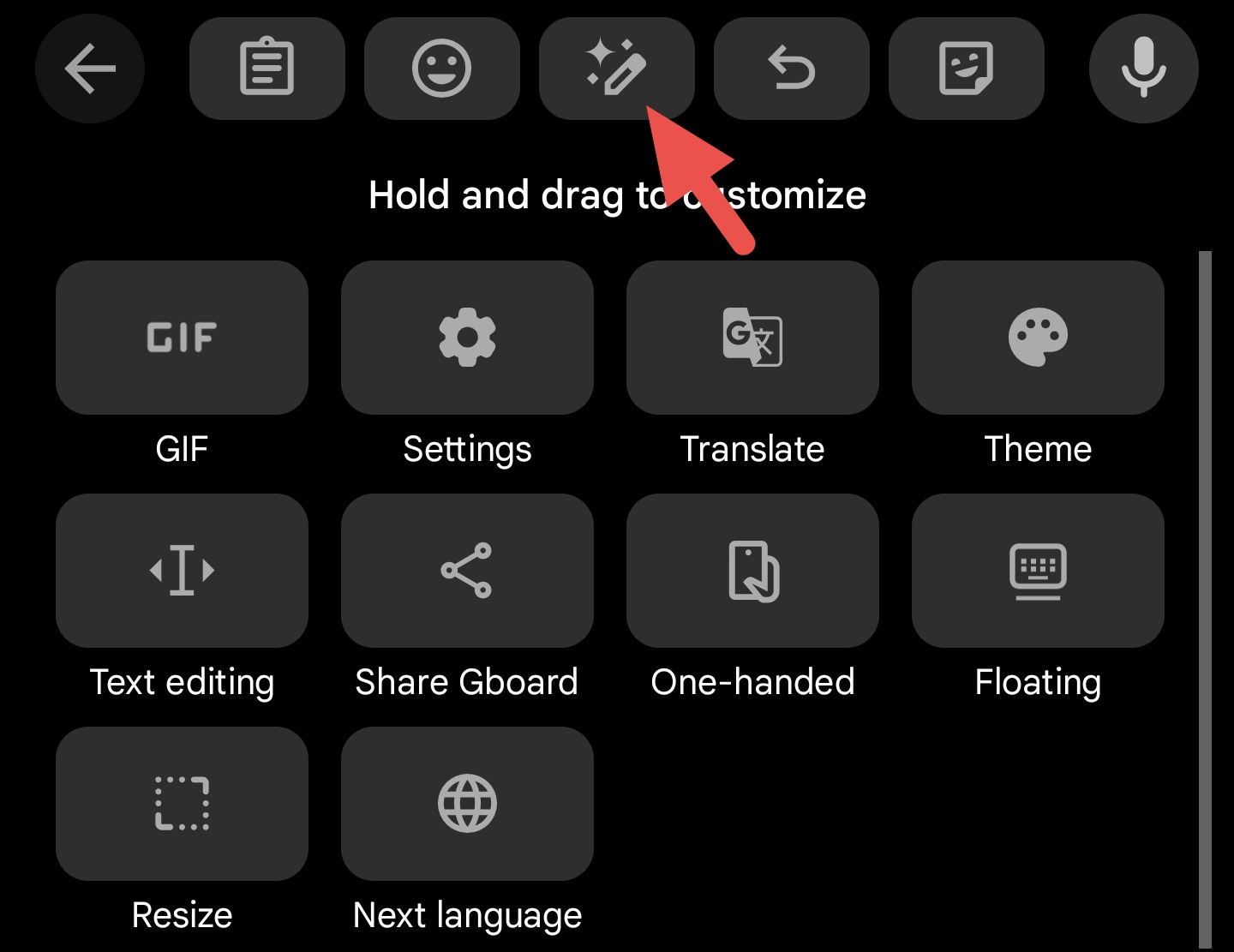Image resolution: width=1234 pixels, height=952 pixels.
Task: Enable One-handed mode
Action: (752, 571)
